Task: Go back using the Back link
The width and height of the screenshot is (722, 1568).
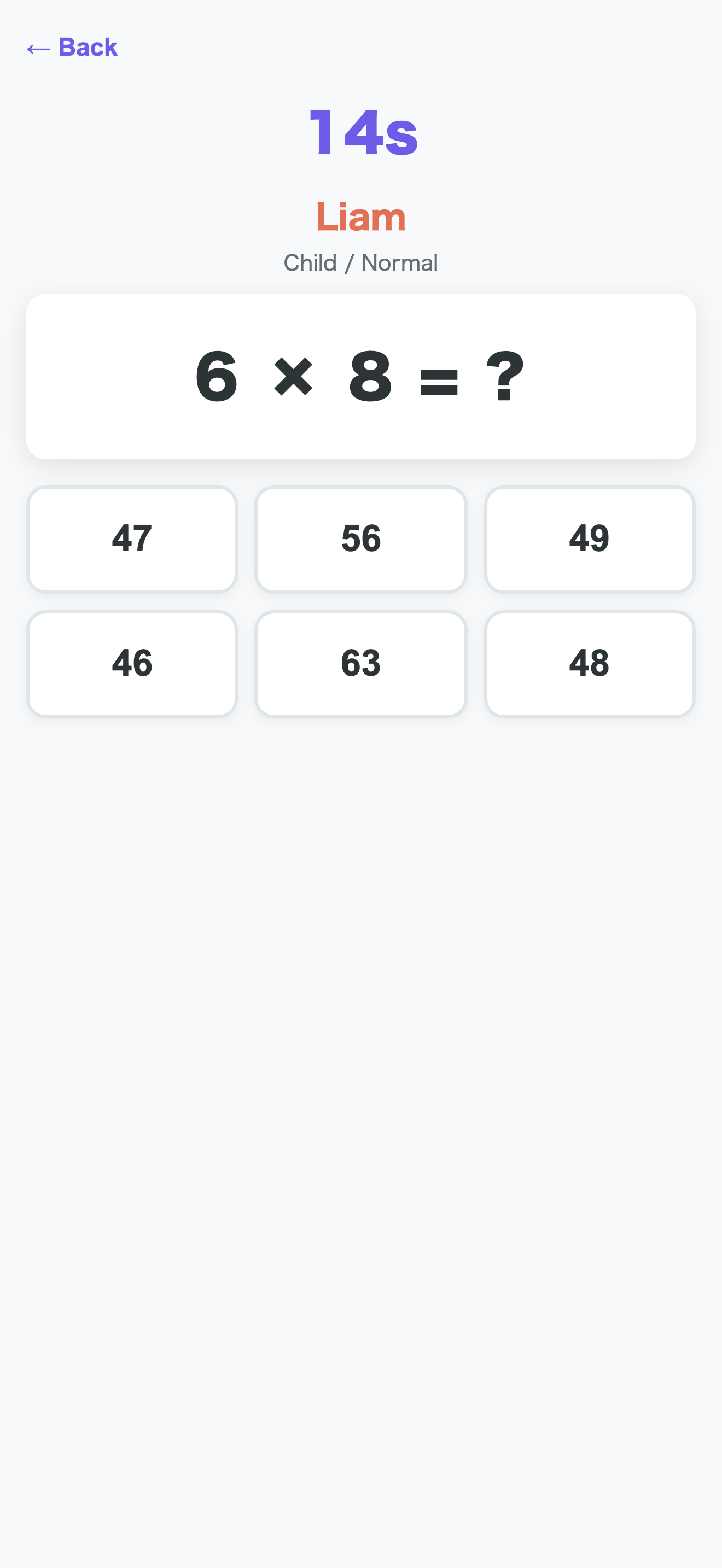Action: [x=72, y=48]
